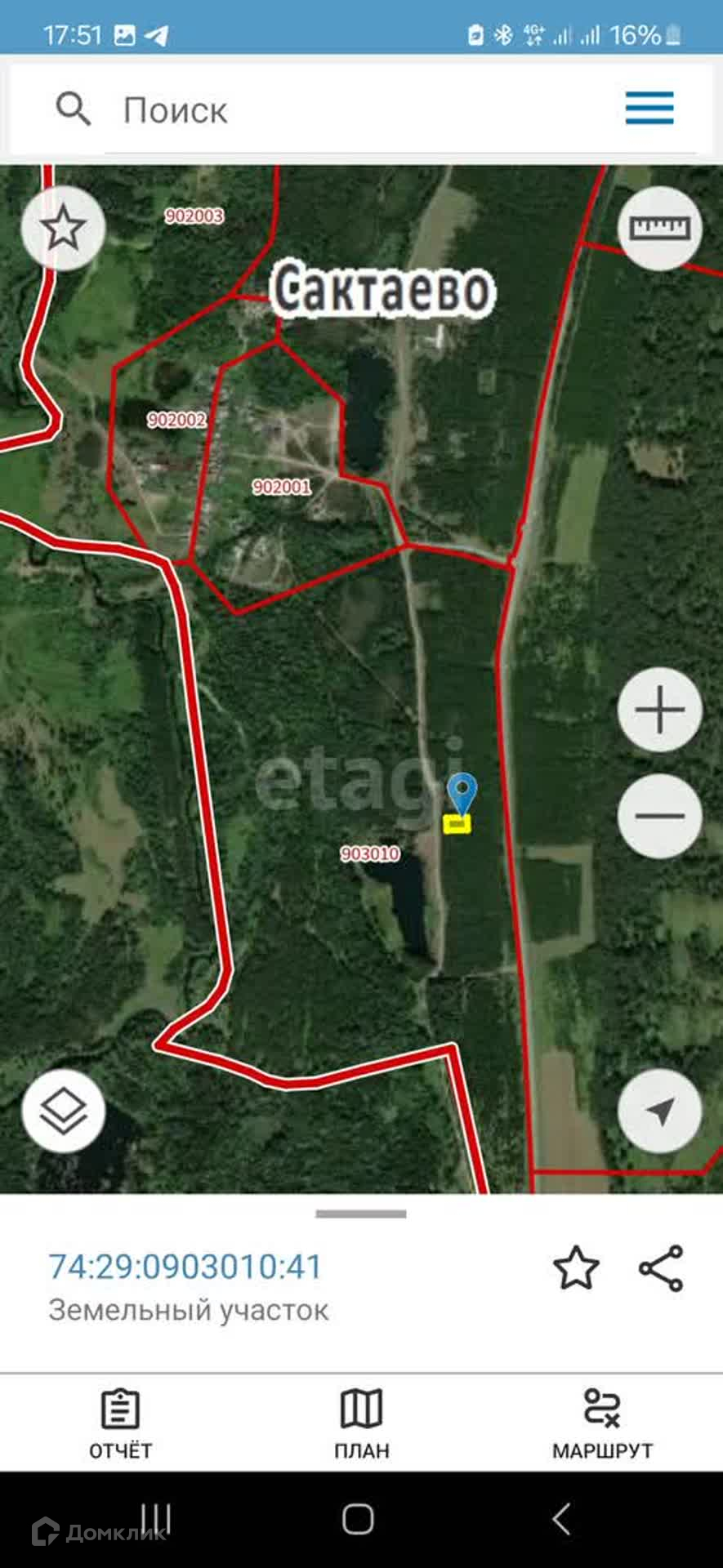Share this land plot
This screenshot has height=1568, width=723.
pos(660,1268)
